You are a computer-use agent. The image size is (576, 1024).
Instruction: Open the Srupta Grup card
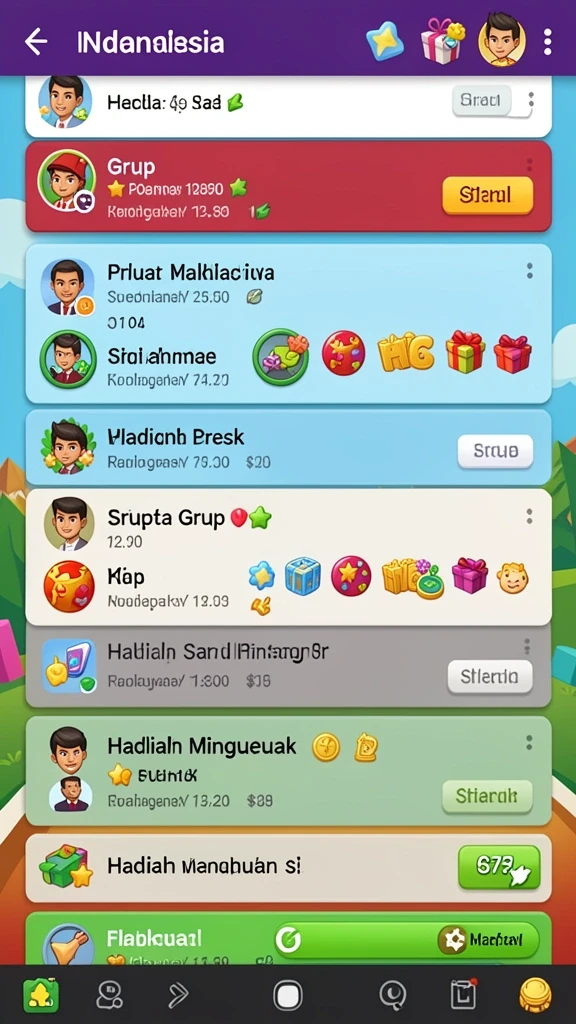click(x=288, y=557)
